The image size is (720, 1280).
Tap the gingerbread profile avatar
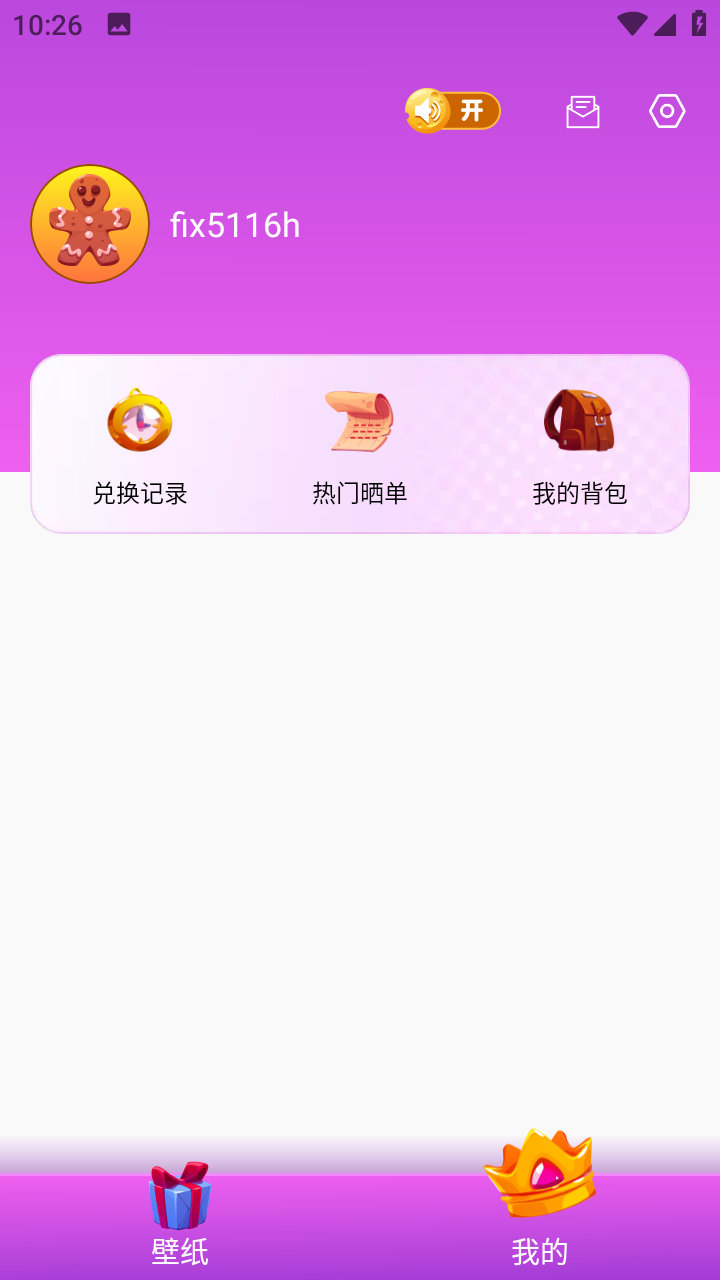click(90, 224)
